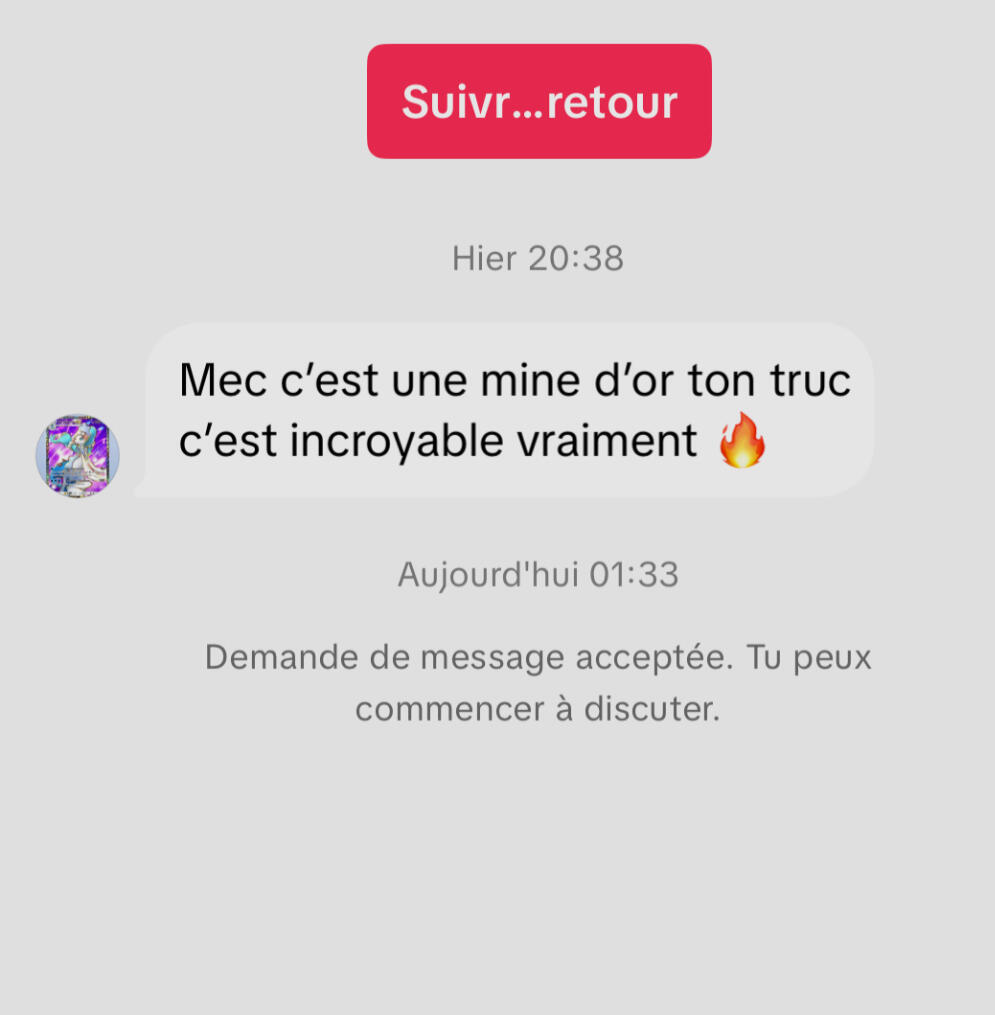The height and width of the screenshot is (1015, 995).
Task: Open the sender's profile picture avatar
Action: click(78, 457)
